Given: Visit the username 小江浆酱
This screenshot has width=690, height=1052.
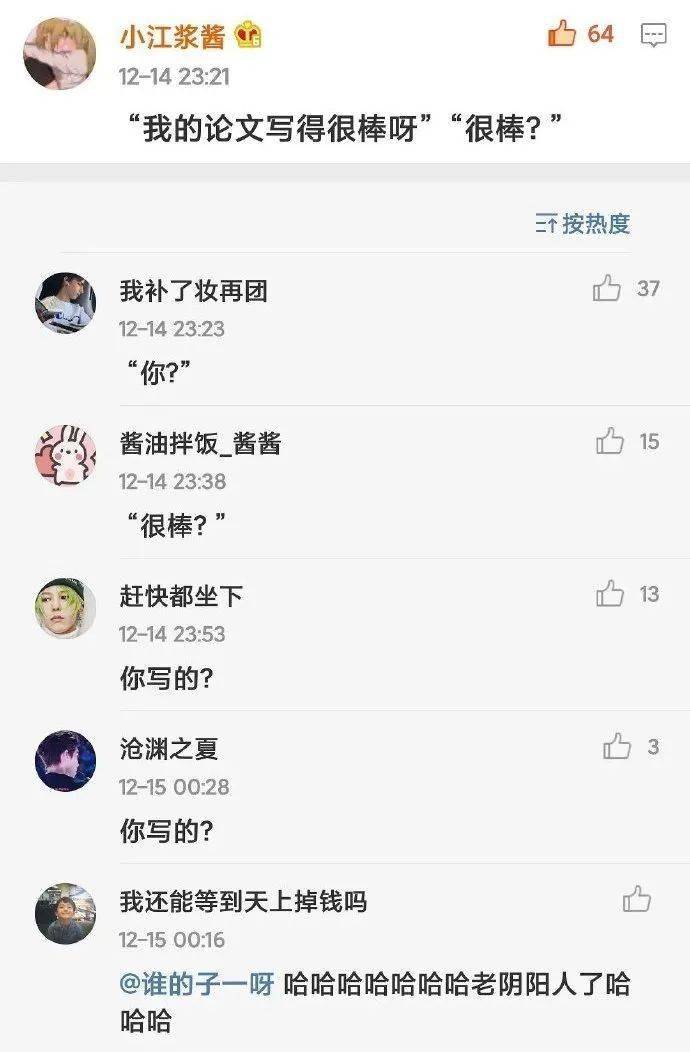Looking at the screenshot, I should (172, 36).
